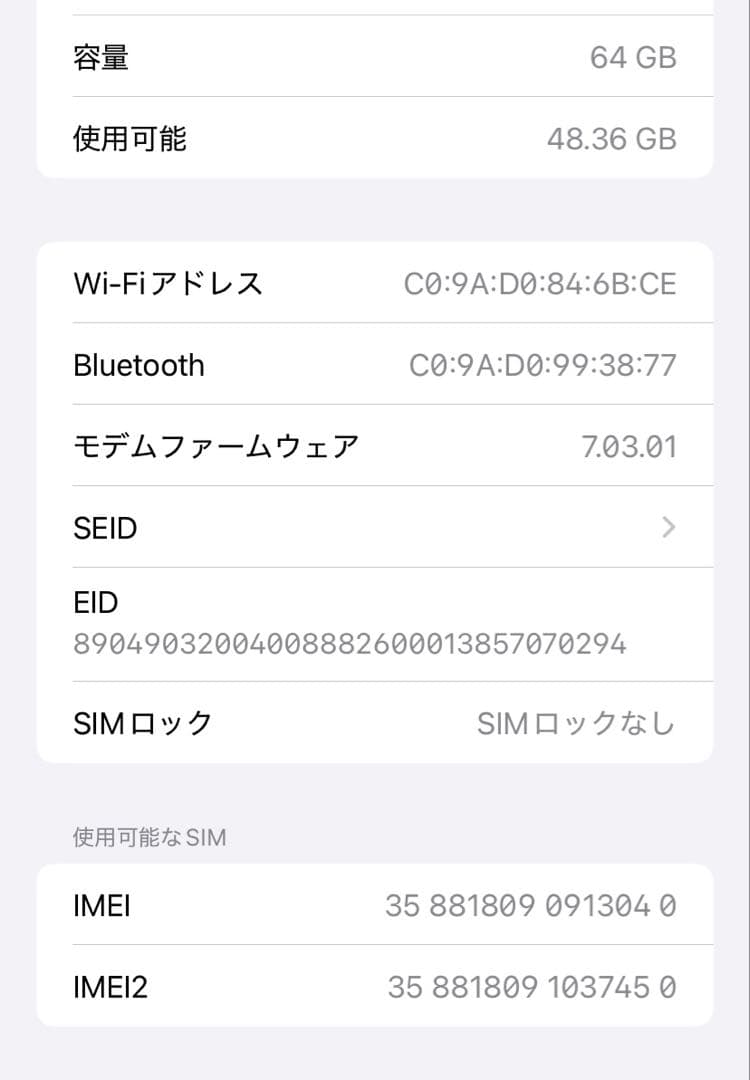Screen dimensions: 750x1080
Task: Select the 使用可能 available storage row
Action: click(x=375, y=138)
